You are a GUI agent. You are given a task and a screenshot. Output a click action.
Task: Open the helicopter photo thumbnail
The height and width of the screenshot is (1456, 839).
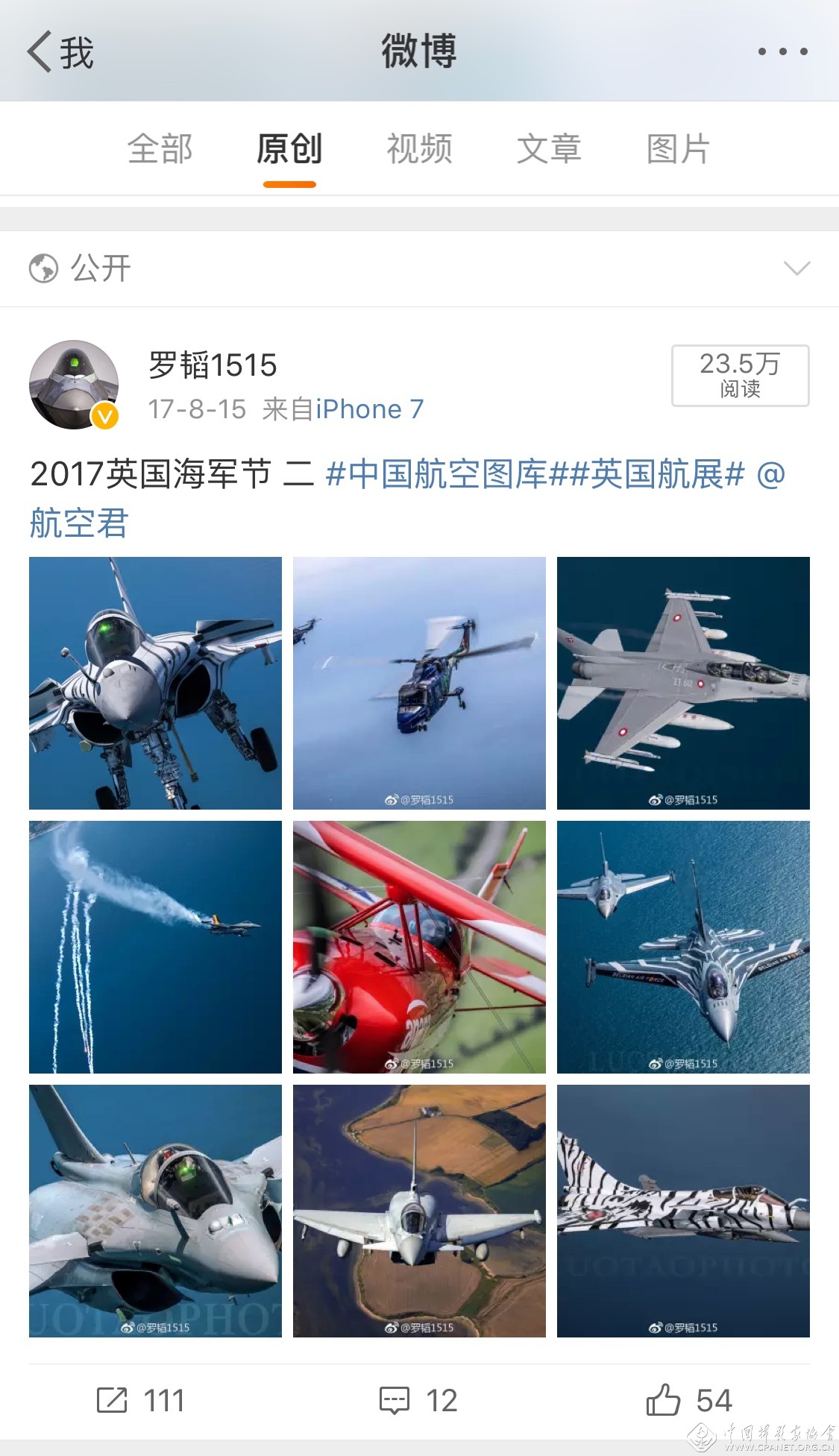[x=419, y=683]
